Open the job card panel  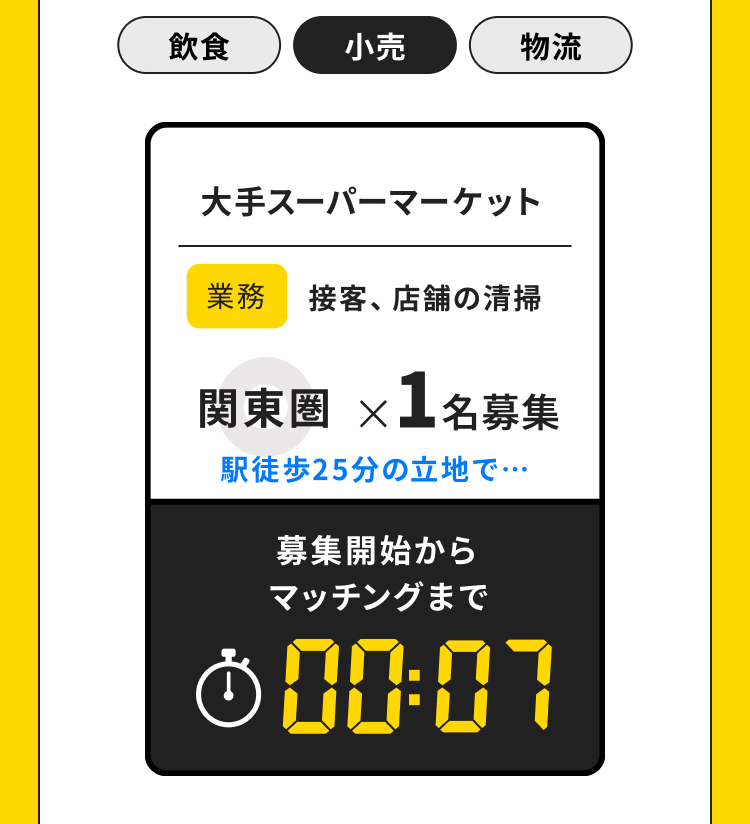point(374,448)
